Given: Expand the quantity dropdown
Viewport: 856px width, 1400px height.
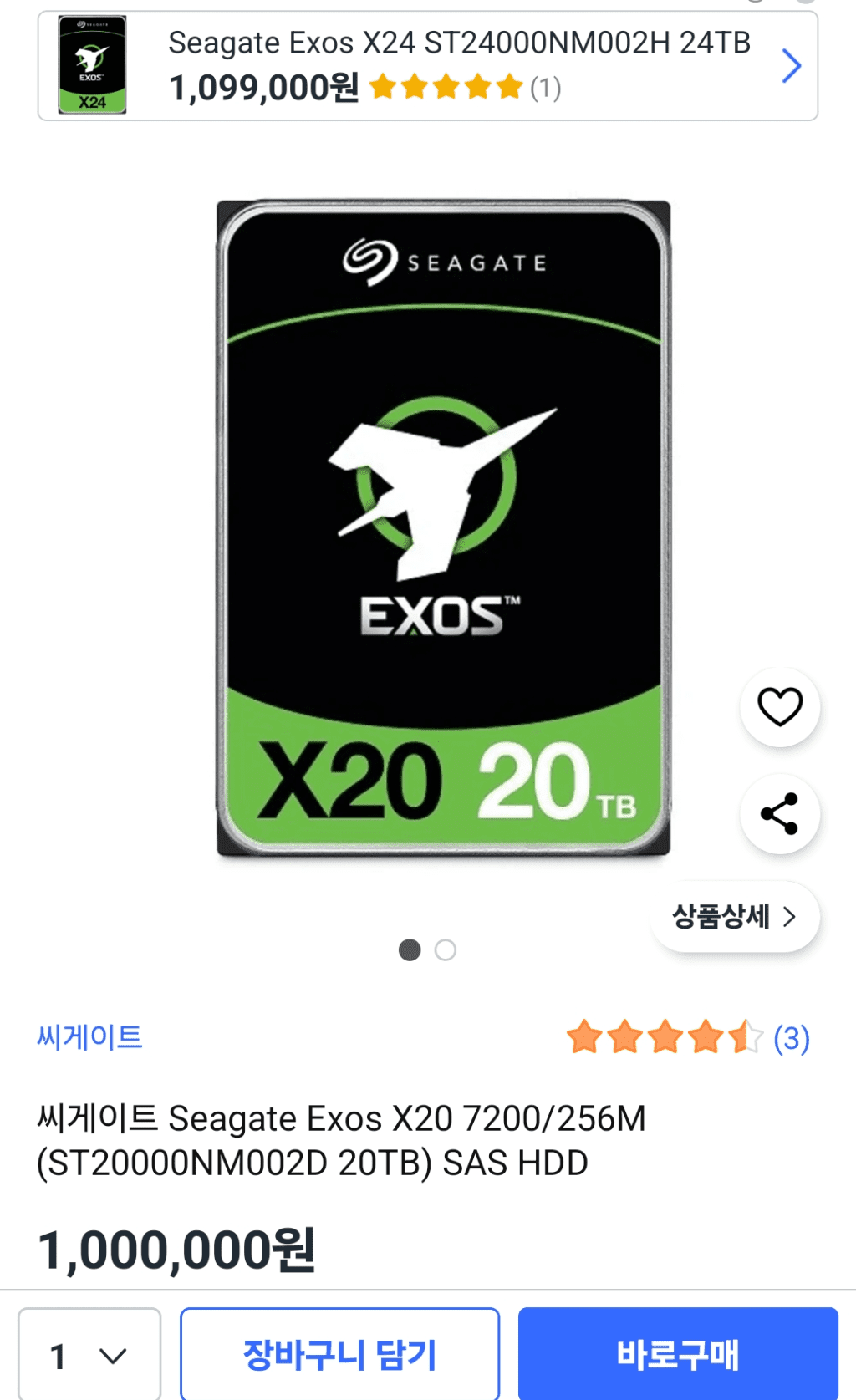Looking at the screenshot, I should [x=89, y=1355].
